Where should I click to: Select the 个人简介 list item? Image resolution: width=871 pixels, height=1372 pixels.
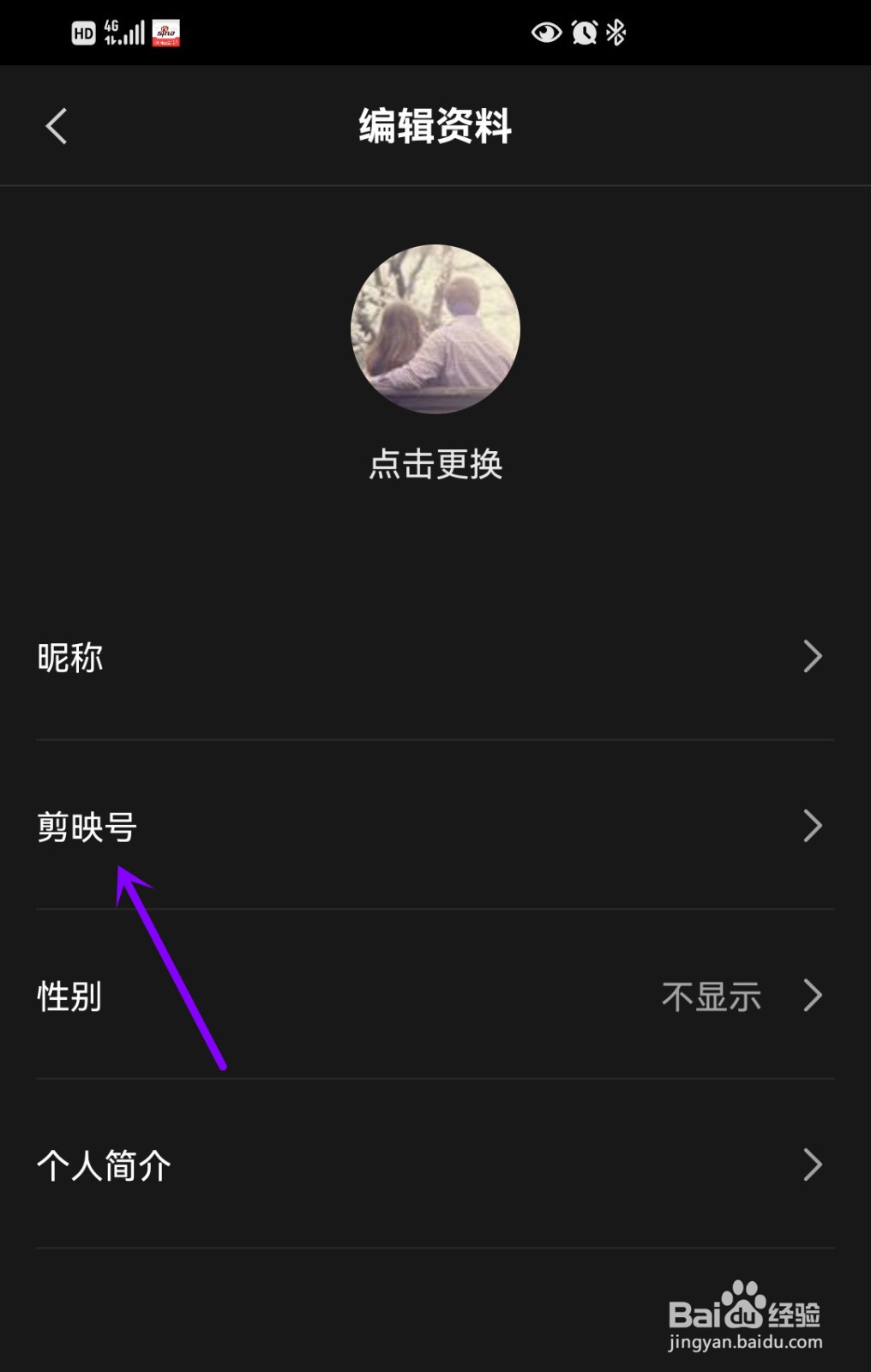click(105, 1164)
